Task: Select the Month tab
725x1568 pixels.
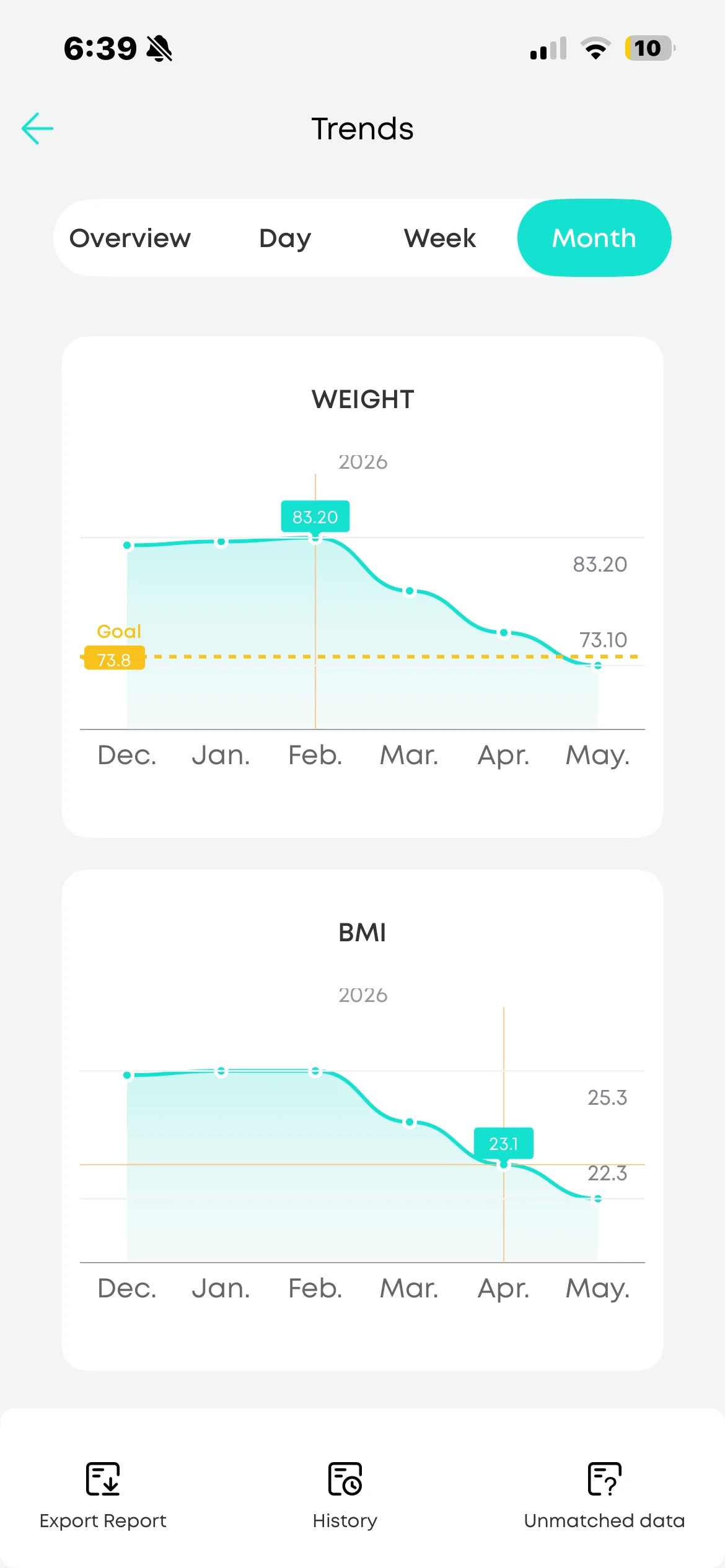Action: [x=594, y=238]
